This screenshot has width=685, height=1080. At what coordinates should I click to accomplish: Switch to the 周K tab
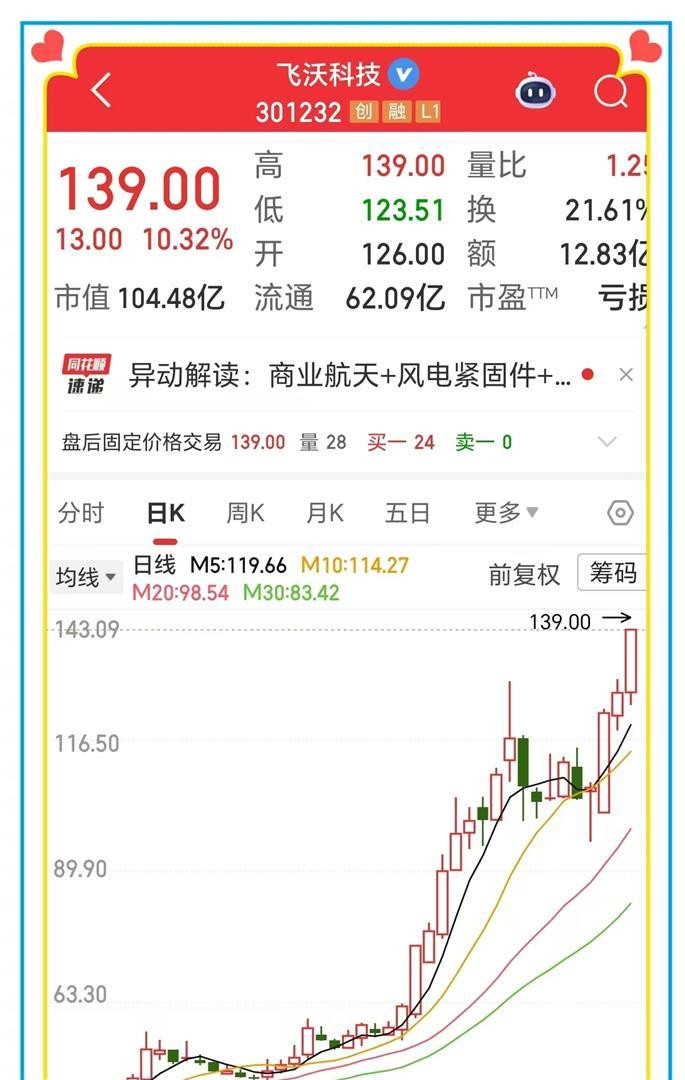click(x=245, y=513)
